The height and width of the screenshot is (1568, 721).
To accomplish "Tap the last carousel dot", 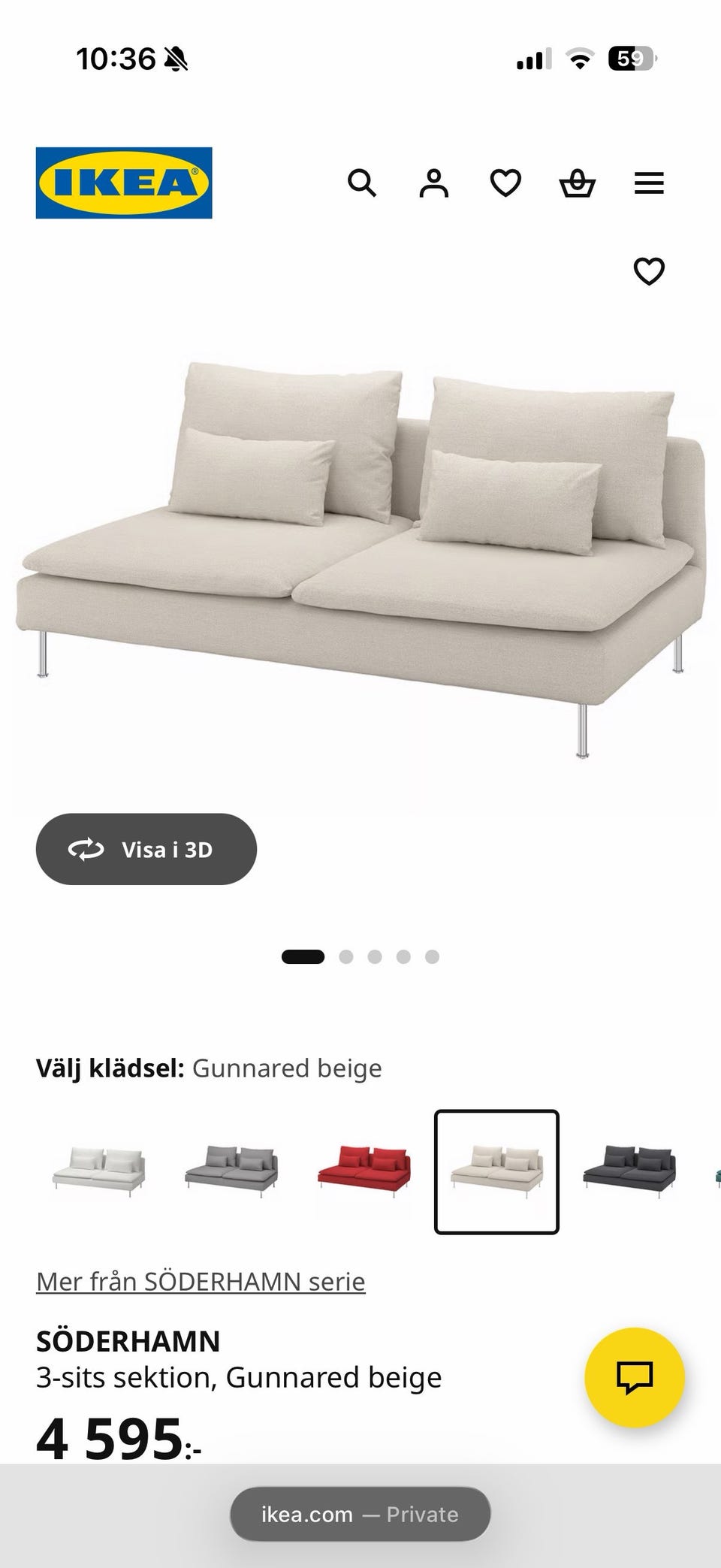I will tap(433, 956).
